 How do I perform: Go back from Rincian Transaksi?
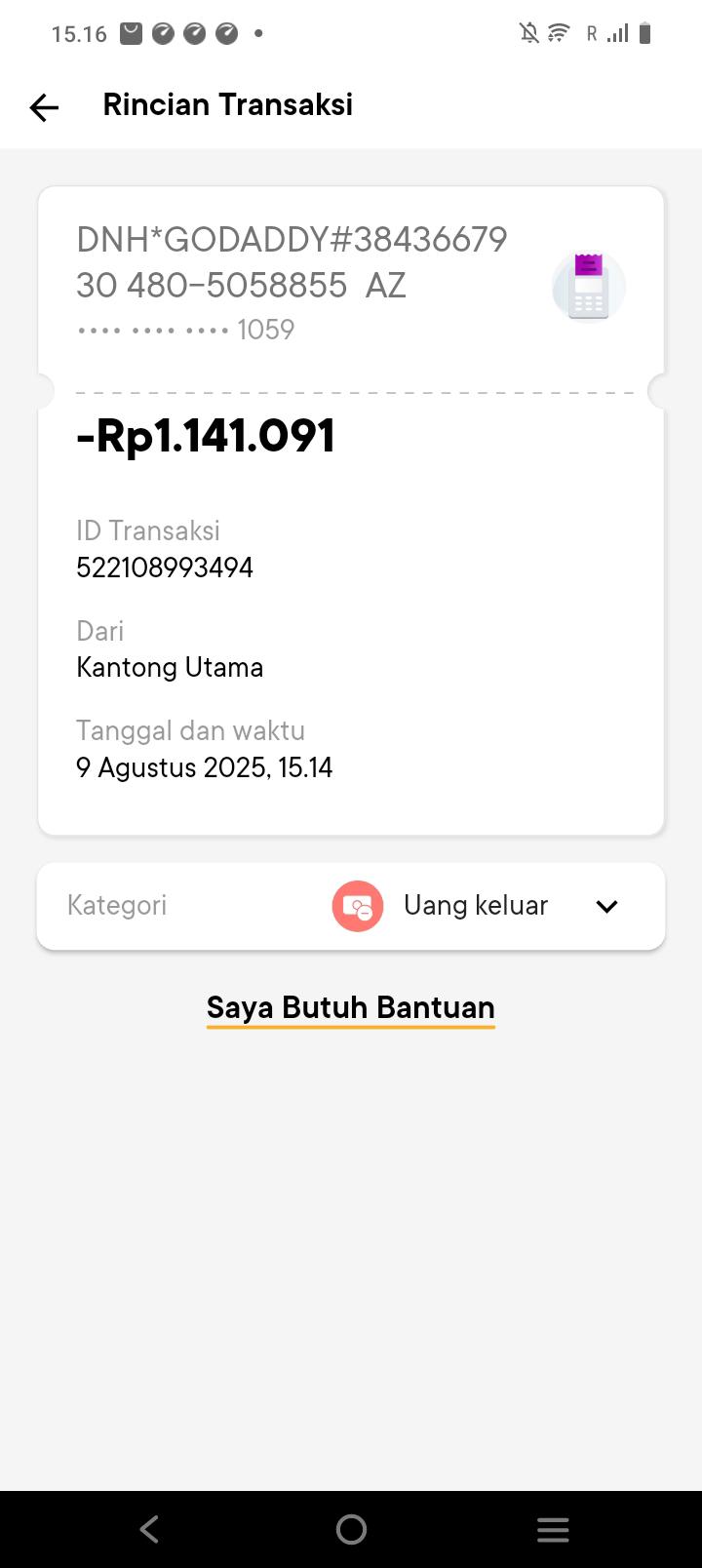[44, 106]
